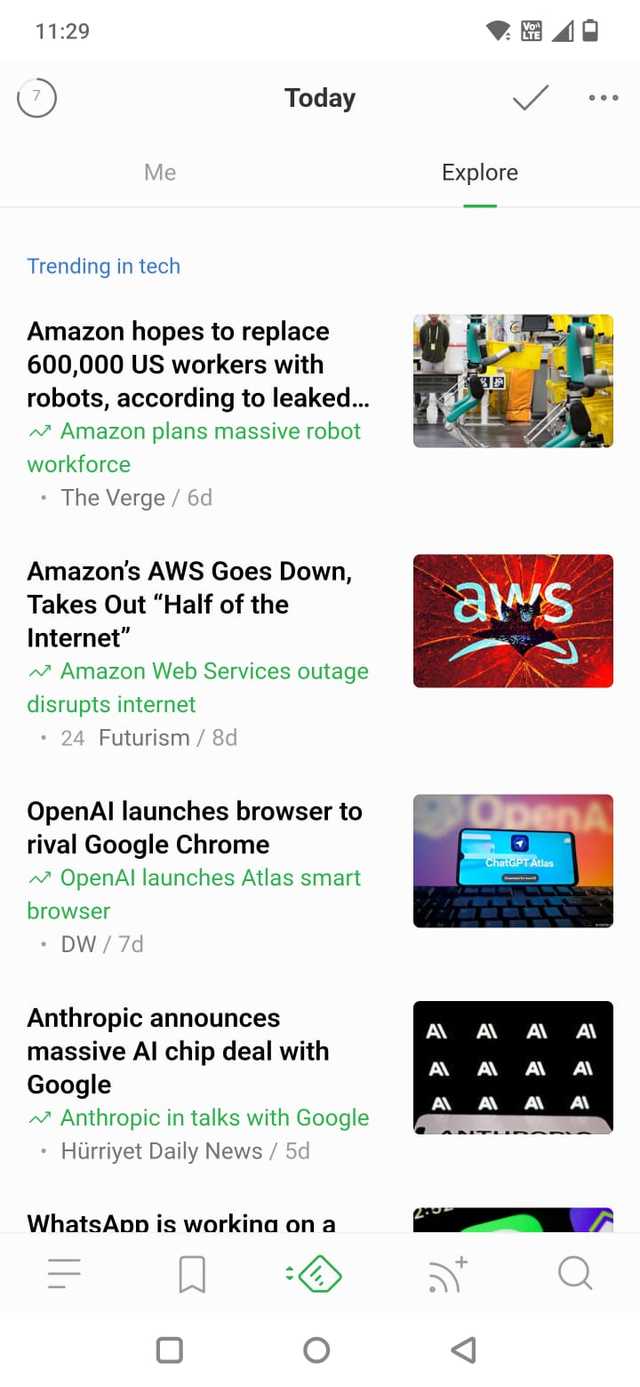
Task: Mark all articles as read
Action: pos(530,98)
